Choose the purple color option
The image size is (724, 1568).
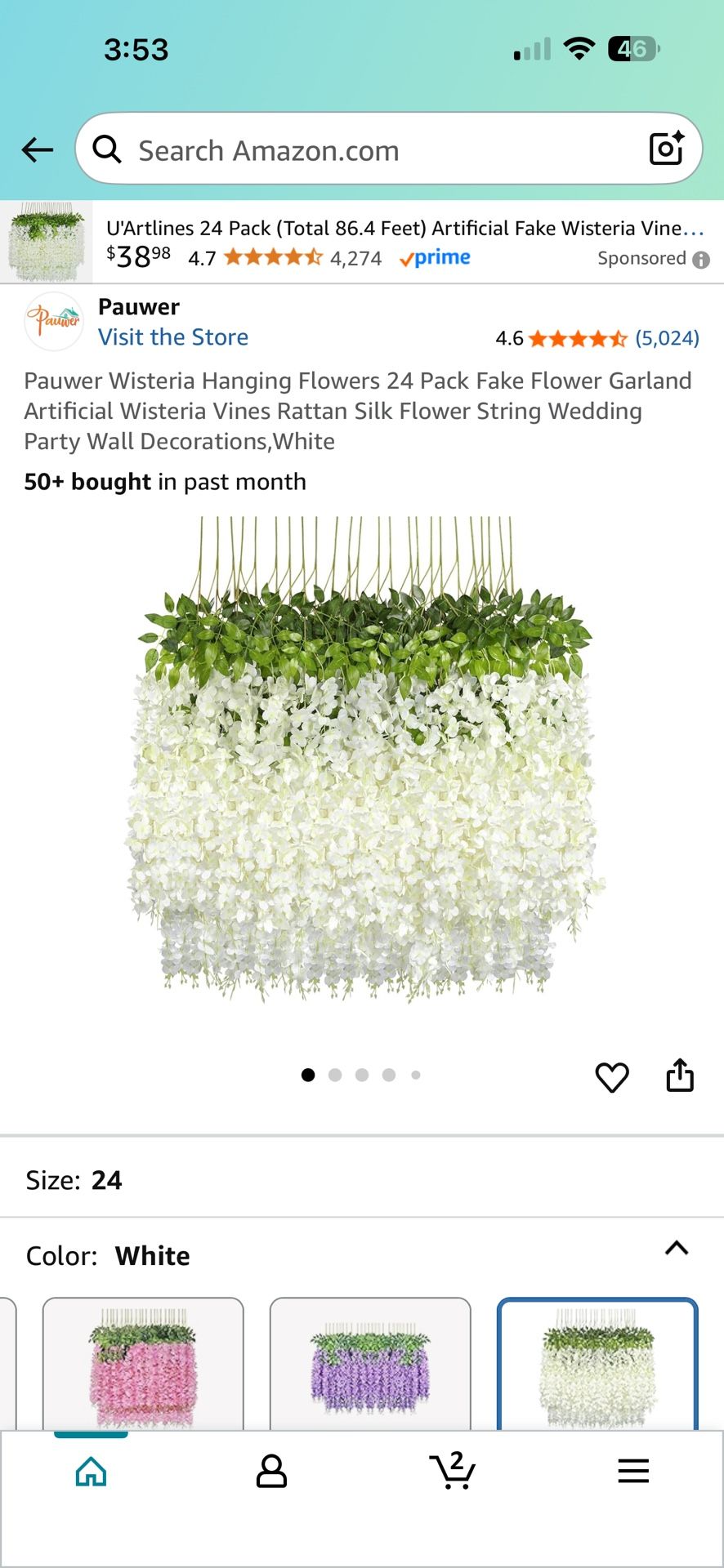pos(370,1364)
